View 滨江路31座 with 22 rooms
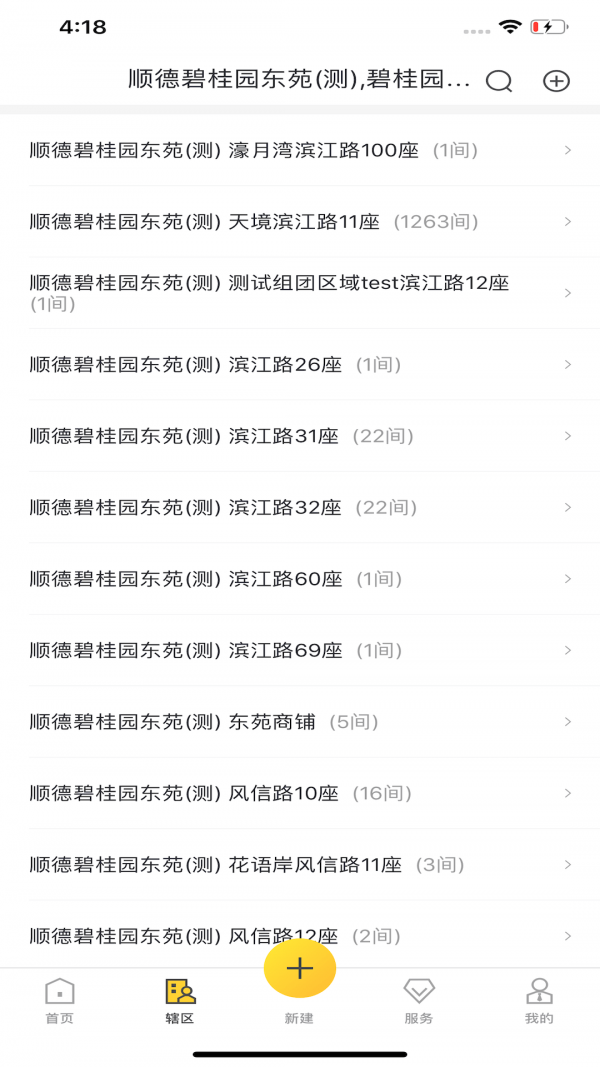This screenshot has width=600, height=1067. pyautogui.click(x=300, y=436)
